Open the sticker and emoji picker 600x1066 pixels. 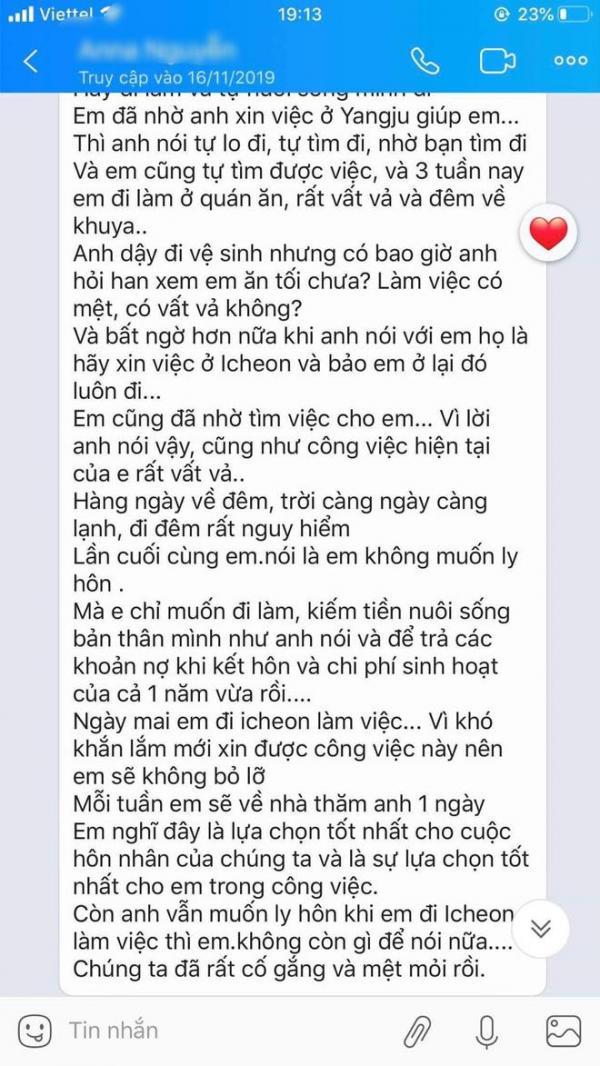tap(34, 1031)
